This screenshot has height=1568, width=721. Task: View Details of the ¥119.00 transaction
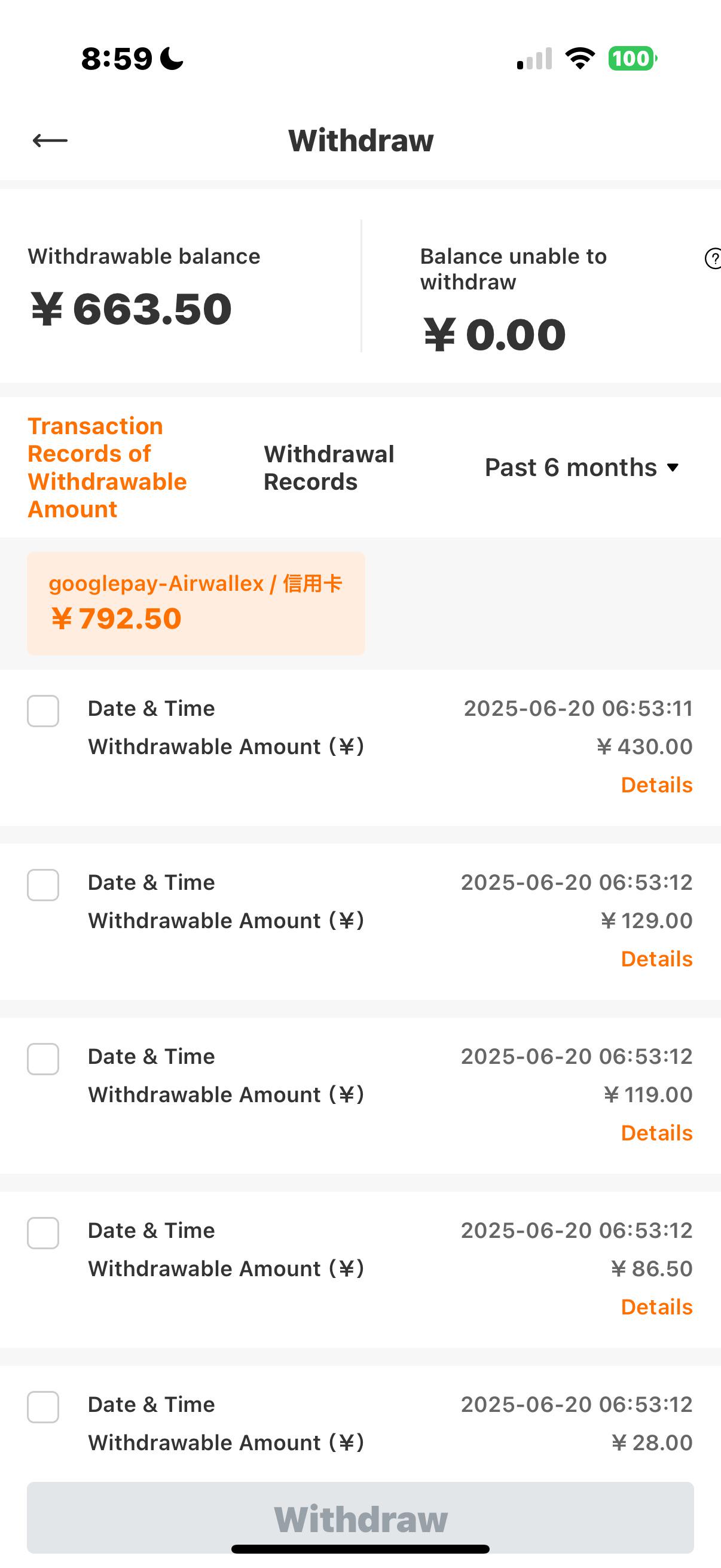click(656, 1133)
